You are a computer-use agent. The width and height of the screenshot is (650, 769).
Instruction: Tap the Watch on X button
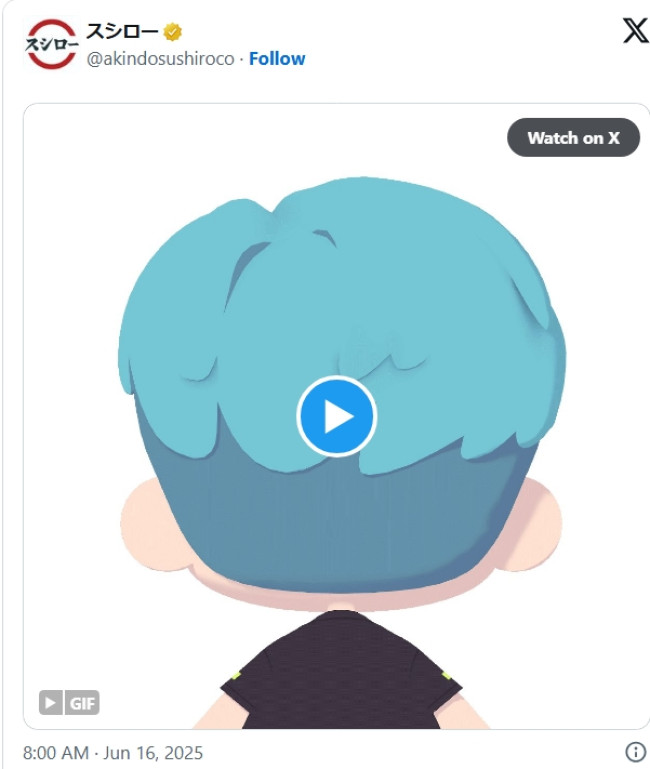click(x=573, y=138)
